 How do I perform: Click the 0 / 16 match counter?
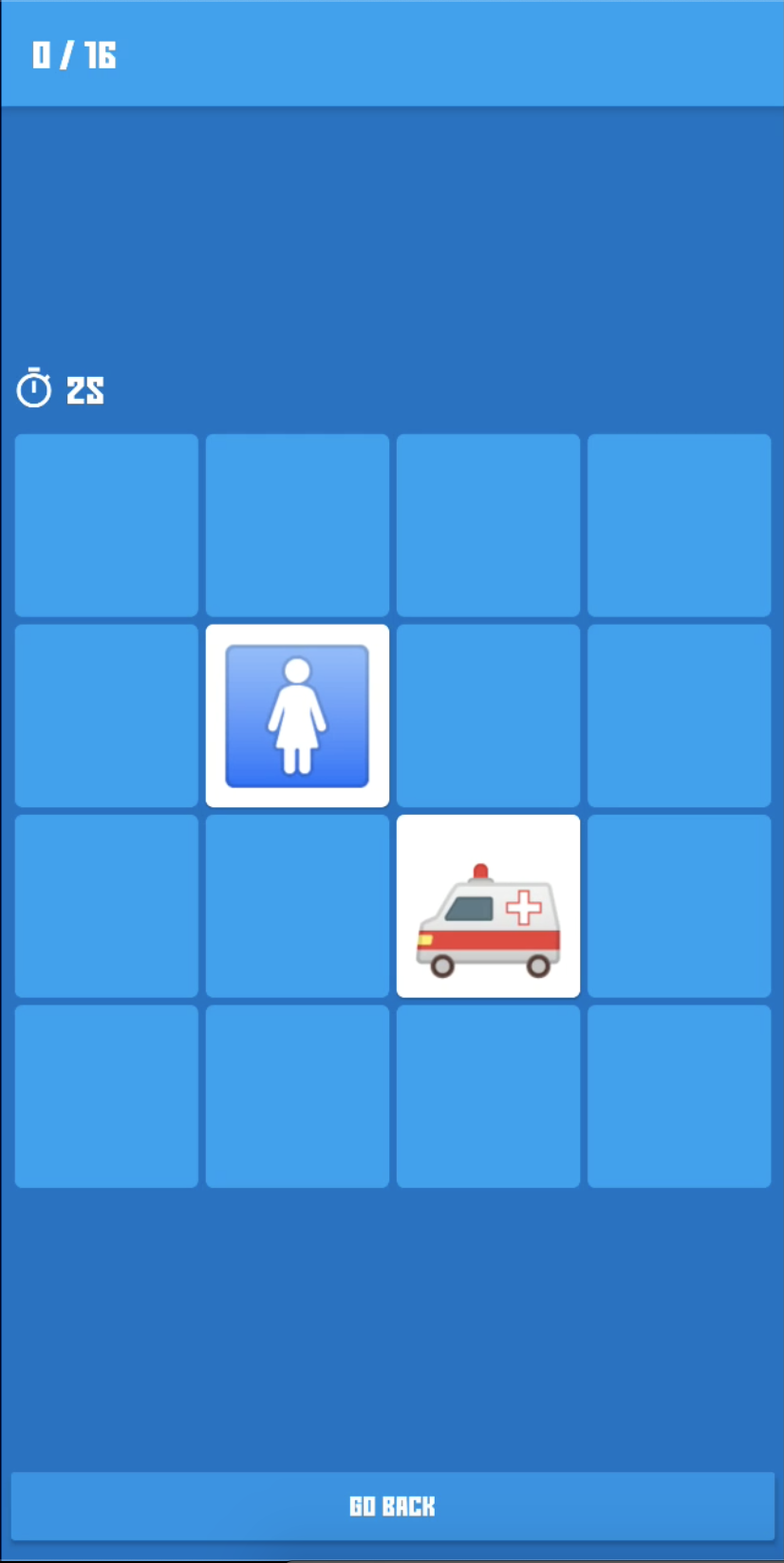pyautogui.click(x=74, y=54)
